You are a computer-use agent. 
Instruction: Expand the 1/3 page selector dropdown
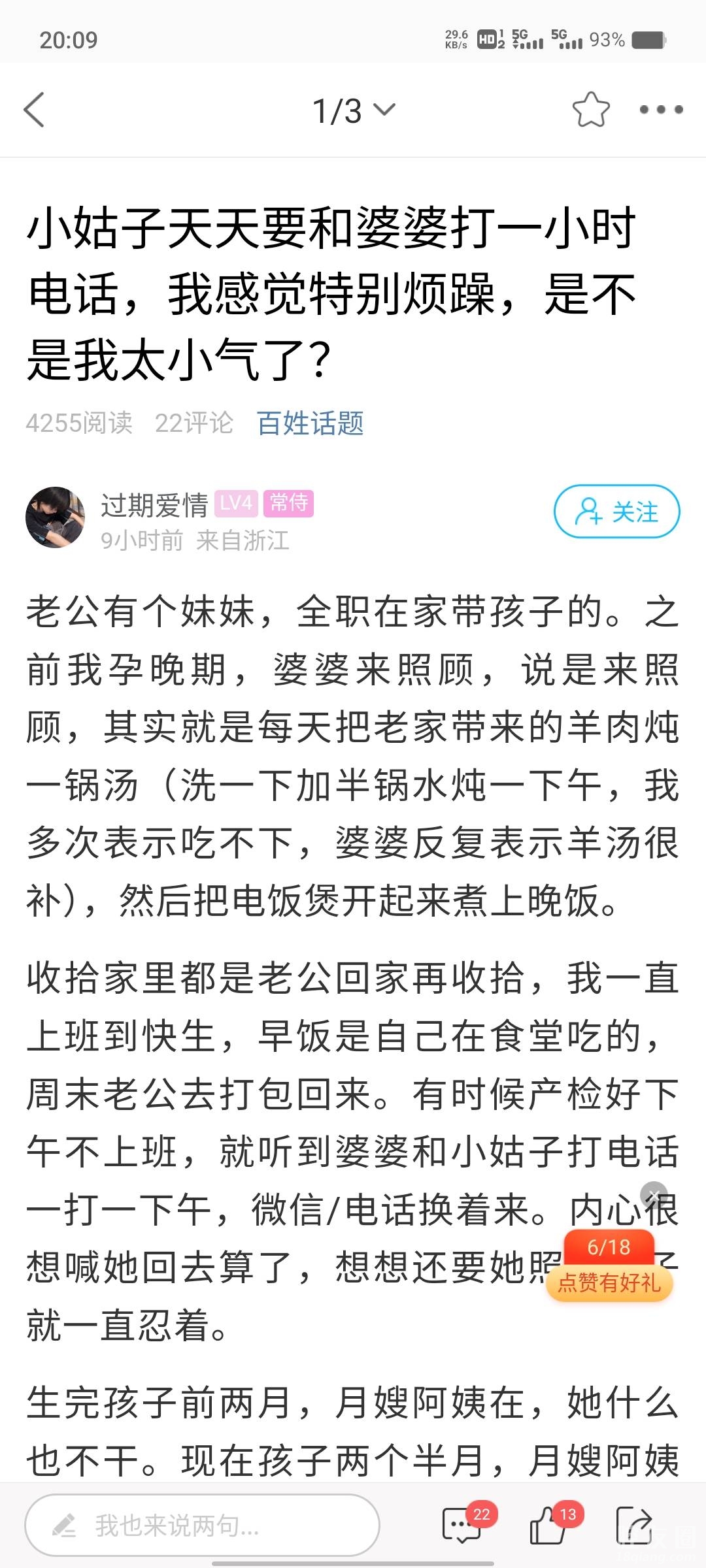354,110
